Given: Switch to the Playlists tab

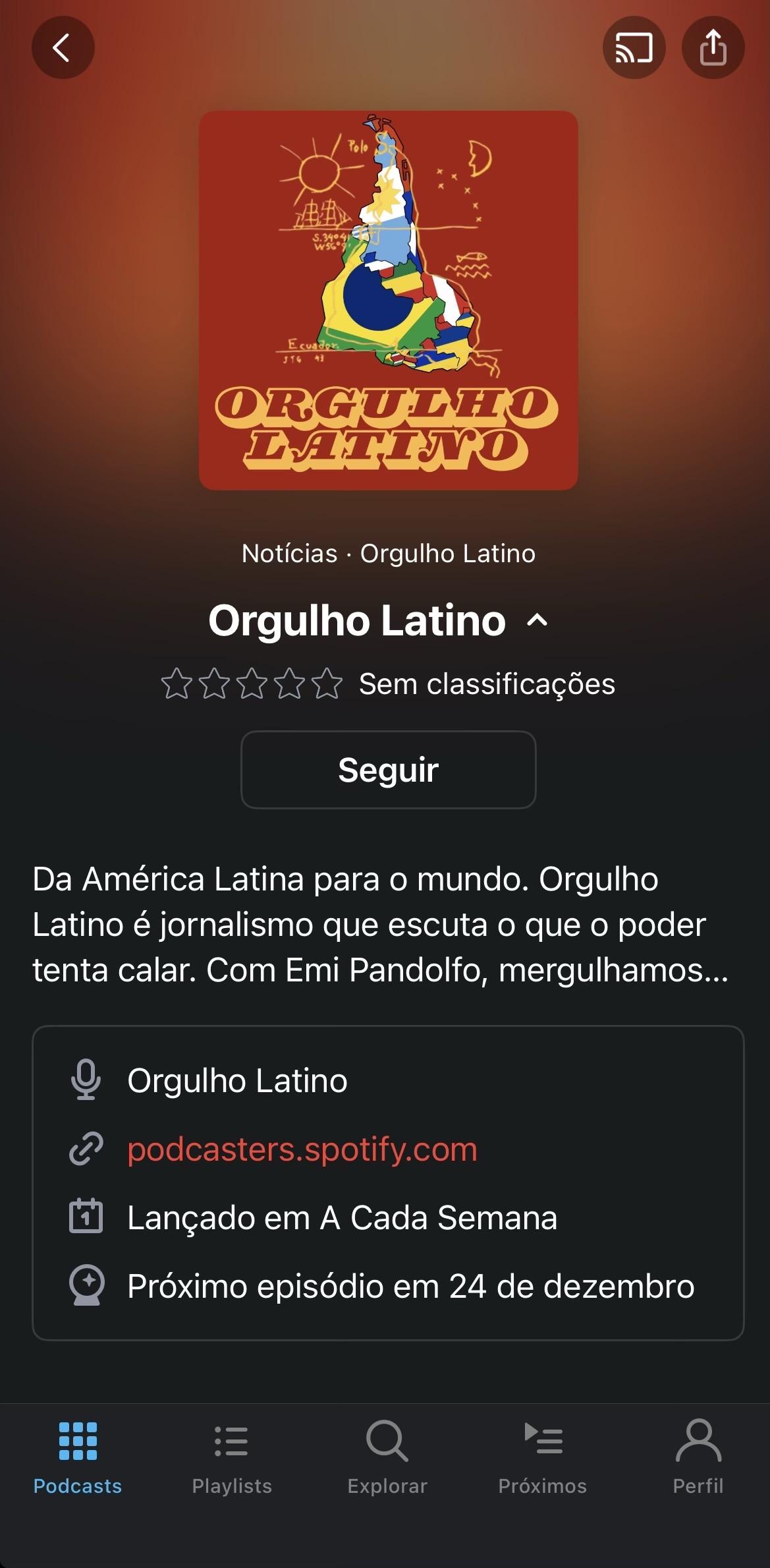Looking at the screenshot, I should tap(232, 1457).
